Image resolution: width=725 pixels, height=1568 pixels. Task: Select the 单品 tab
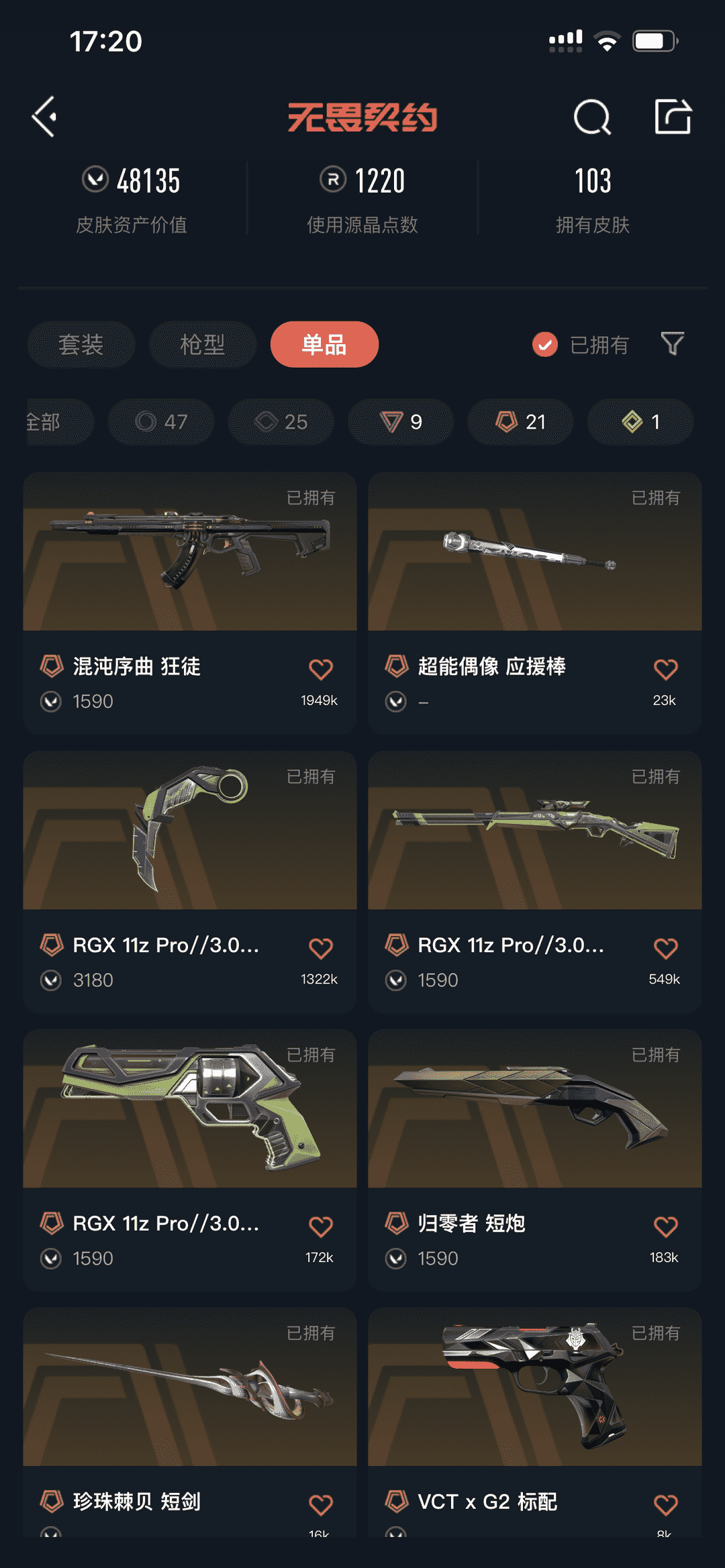pos(324,345)
